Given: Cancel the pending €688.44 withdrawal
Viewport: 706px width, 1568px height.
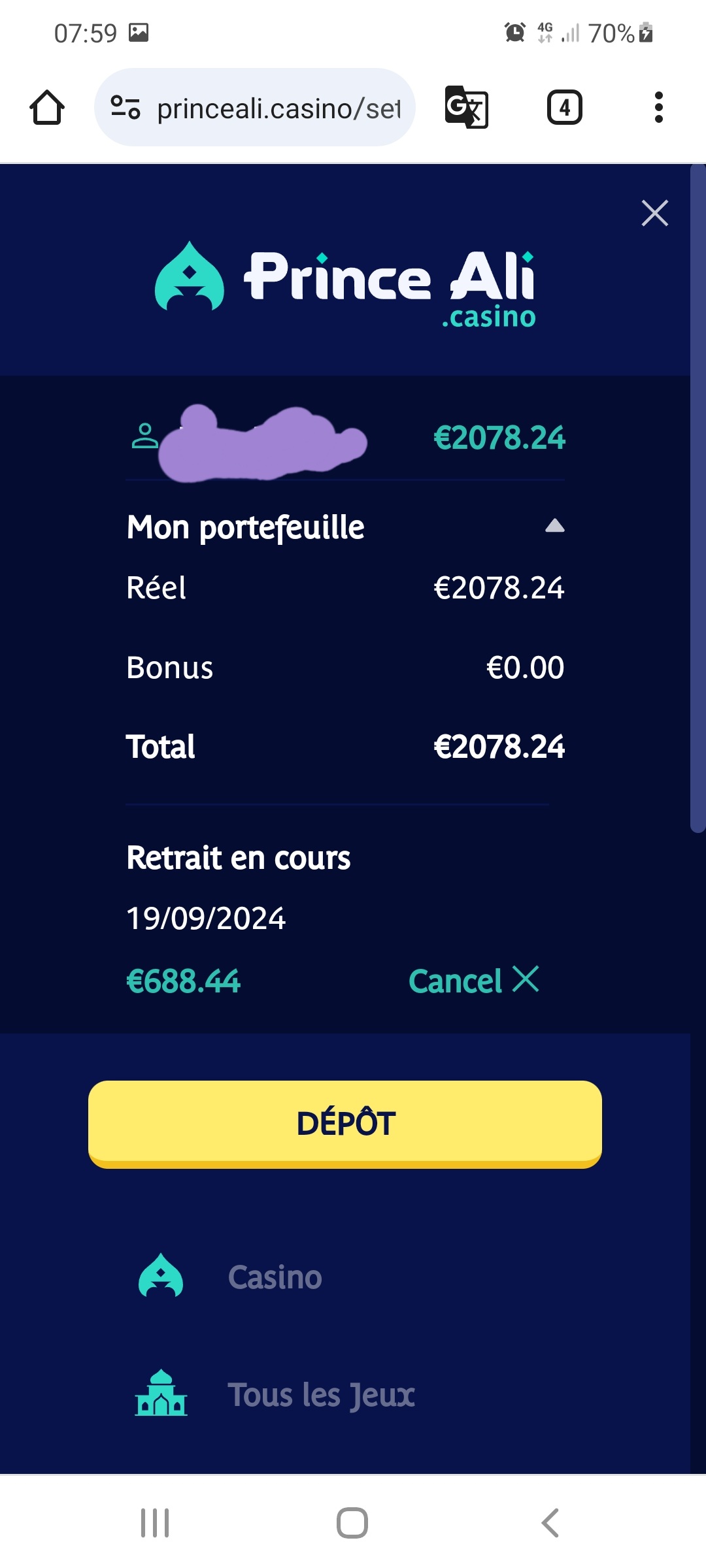Looking at the screenshot, I should coord(474,980).
